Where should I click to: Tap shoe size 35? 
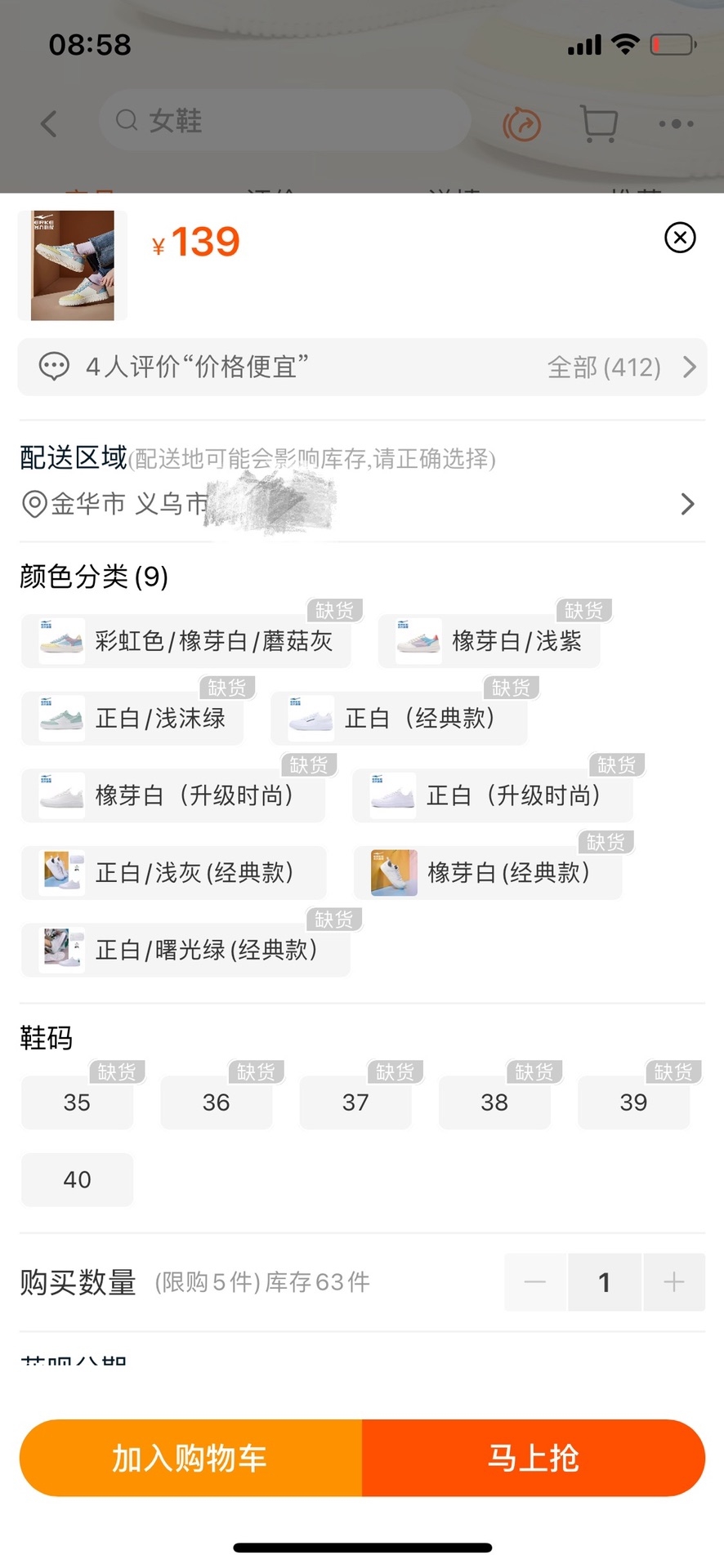pyautogui.click(x=77, y=1102)
